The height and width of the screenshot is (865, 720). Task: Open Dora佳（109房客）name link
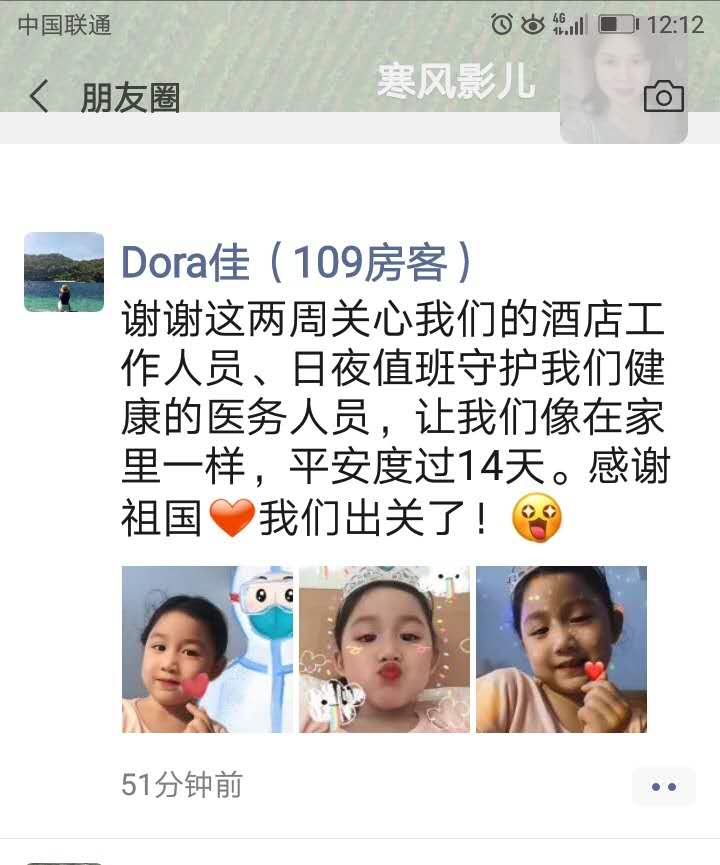pyautogui.click(x=296, y=263)
